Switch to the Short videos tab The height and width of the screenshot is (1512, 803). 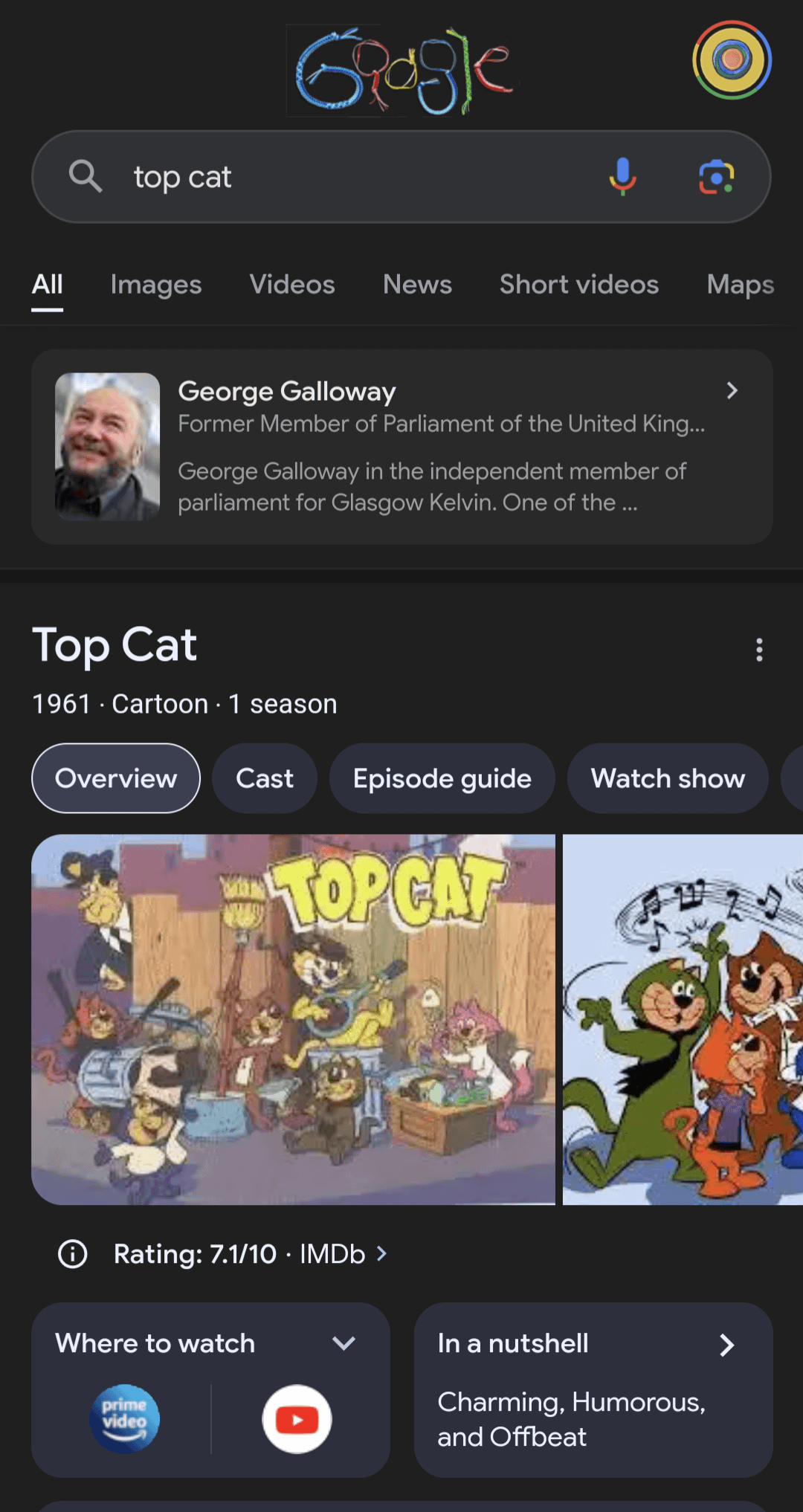tap(579, 285)
